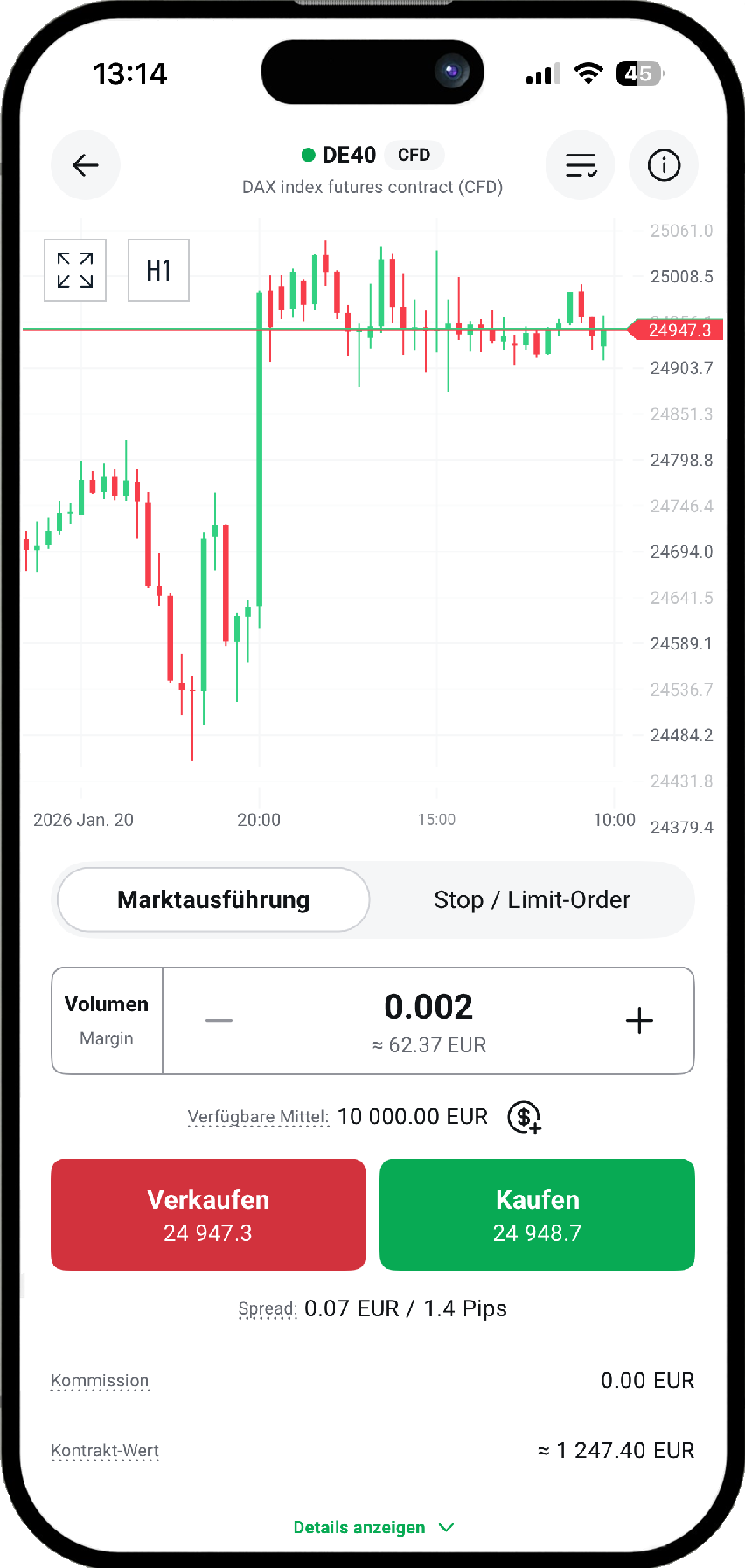The width and height of the screenshot is (745, 1568).
Task: Open the H1 timeframe selector
Action: click(158, 270)
